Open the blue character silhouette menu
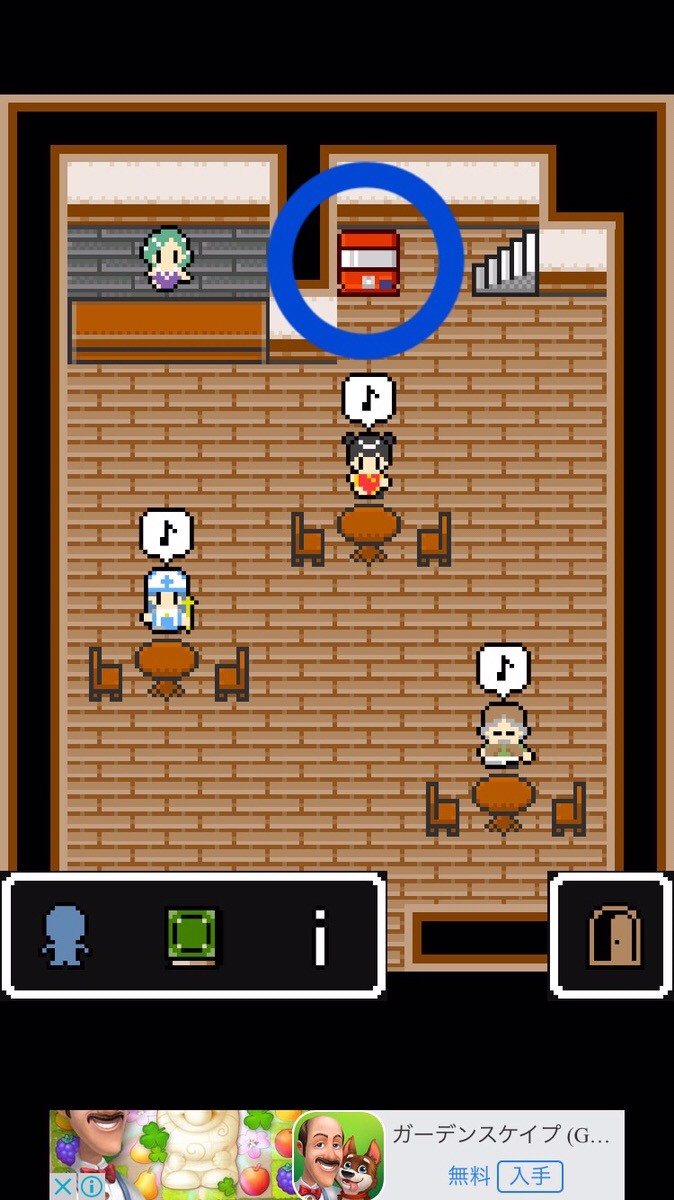The image size is (674, 1200). (65, 936)
